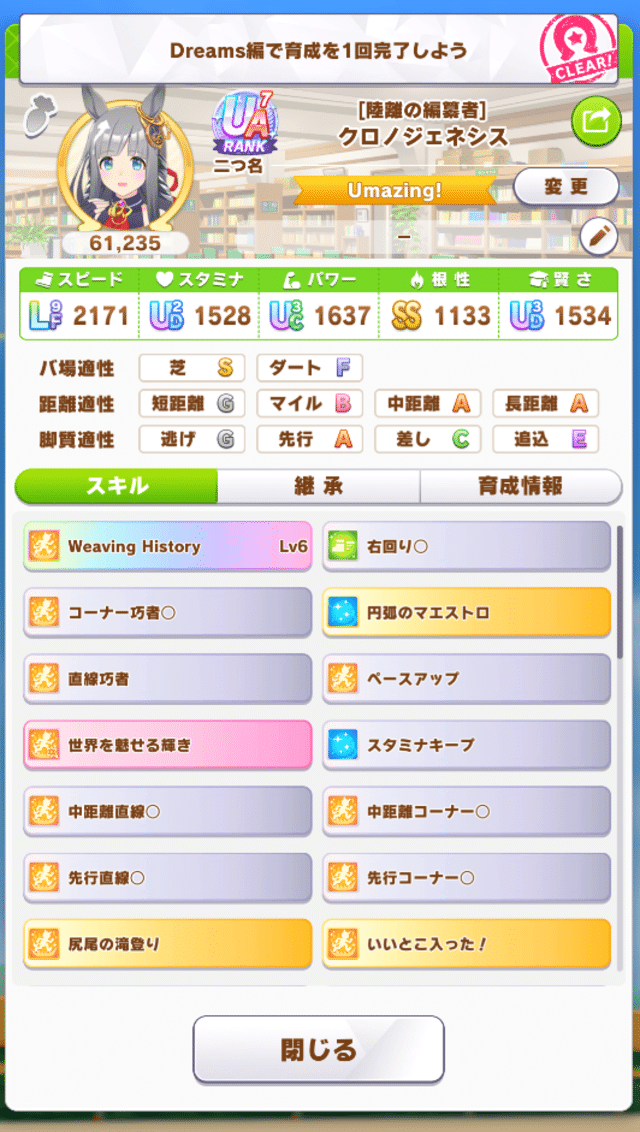This screenshot has height=1132, width=640.
Task: Edit the memo with the pencil icon
Action: pyautogui.click(x=598, y=237)
